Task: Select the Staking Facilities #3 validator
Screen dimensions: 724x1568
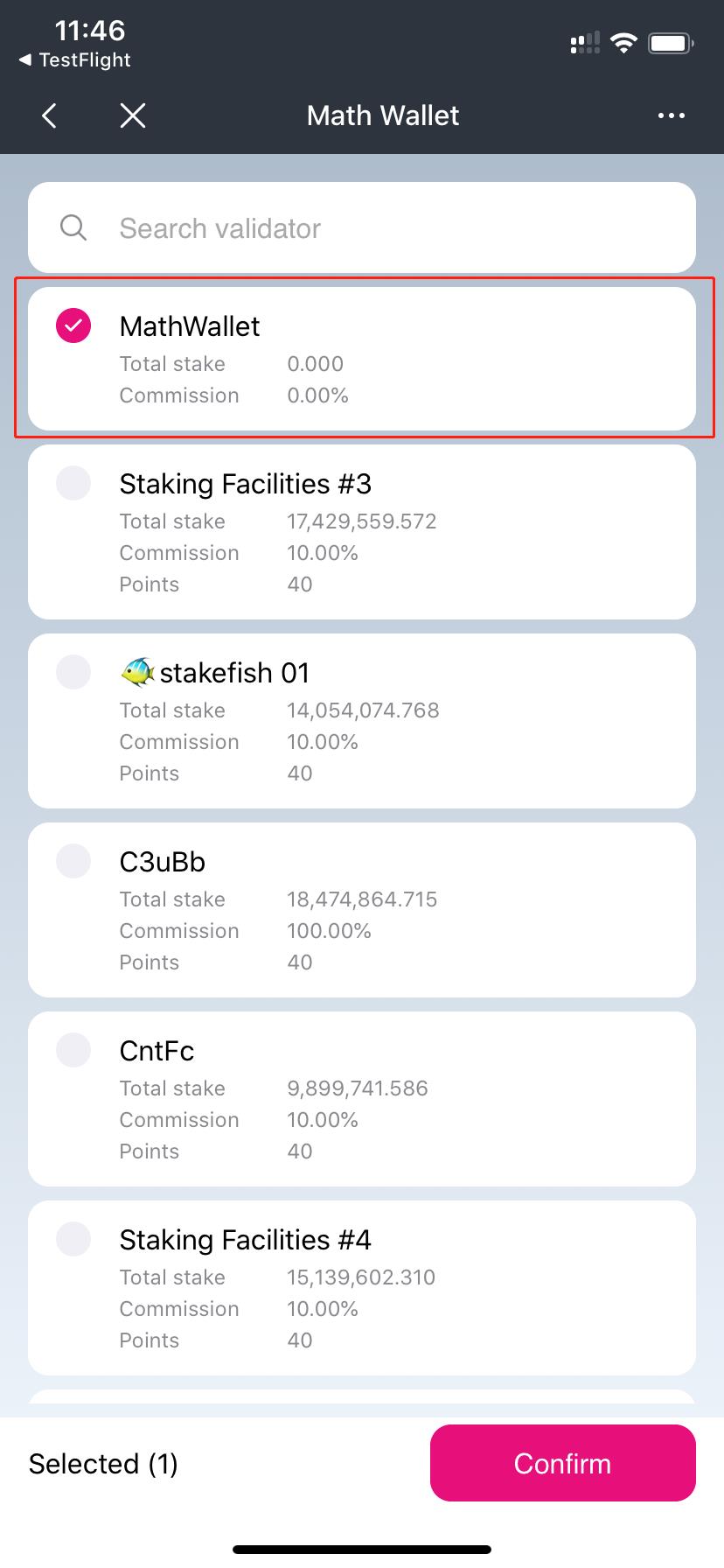Action: pyautogui.click(x=73, y=483)
